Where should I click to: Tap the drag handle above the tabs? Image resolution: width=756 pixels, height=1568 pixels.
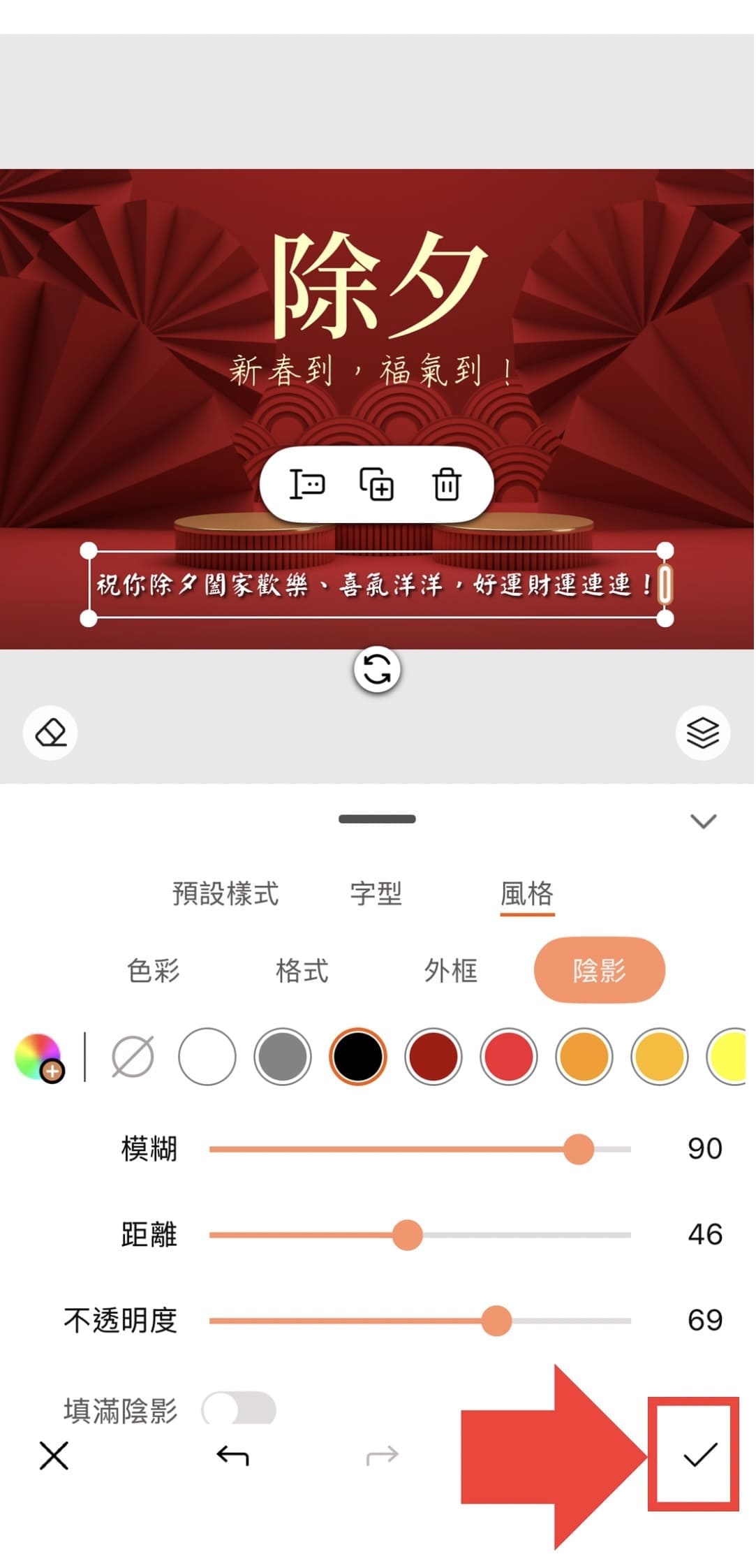[377, 819]
